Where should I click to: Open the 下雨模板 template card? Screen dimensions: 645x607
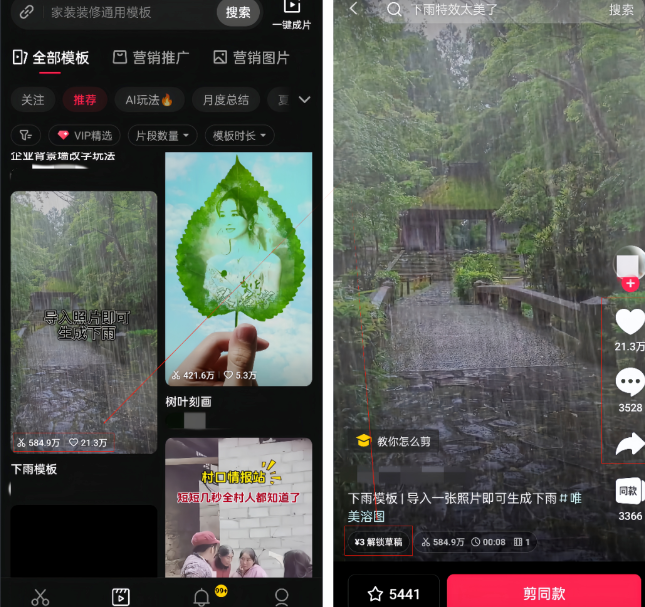(x=83, y=320)
